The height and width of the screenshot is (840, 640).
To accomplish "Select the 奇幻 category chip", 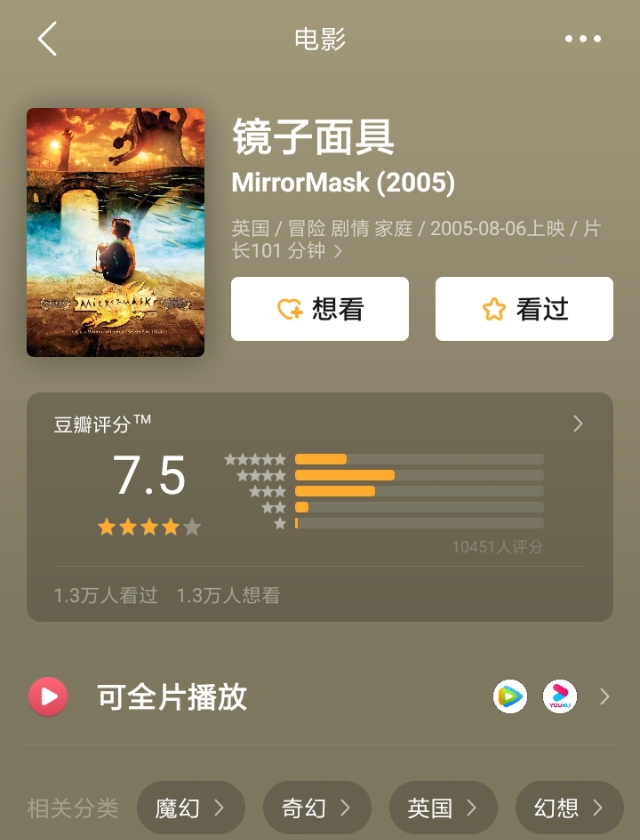I will [x=317, y=808].
